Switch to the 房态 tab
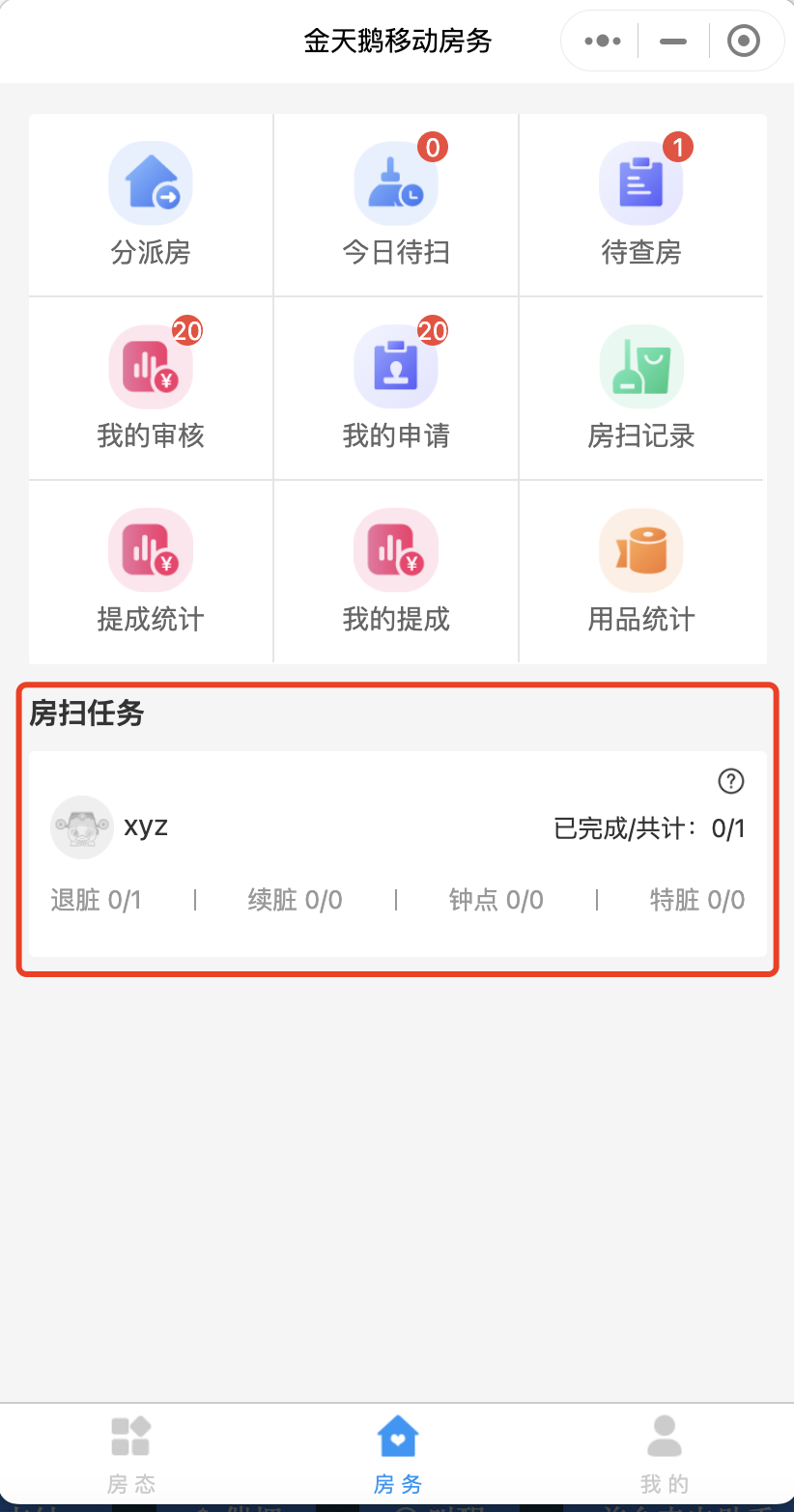 coord(131,1454)
